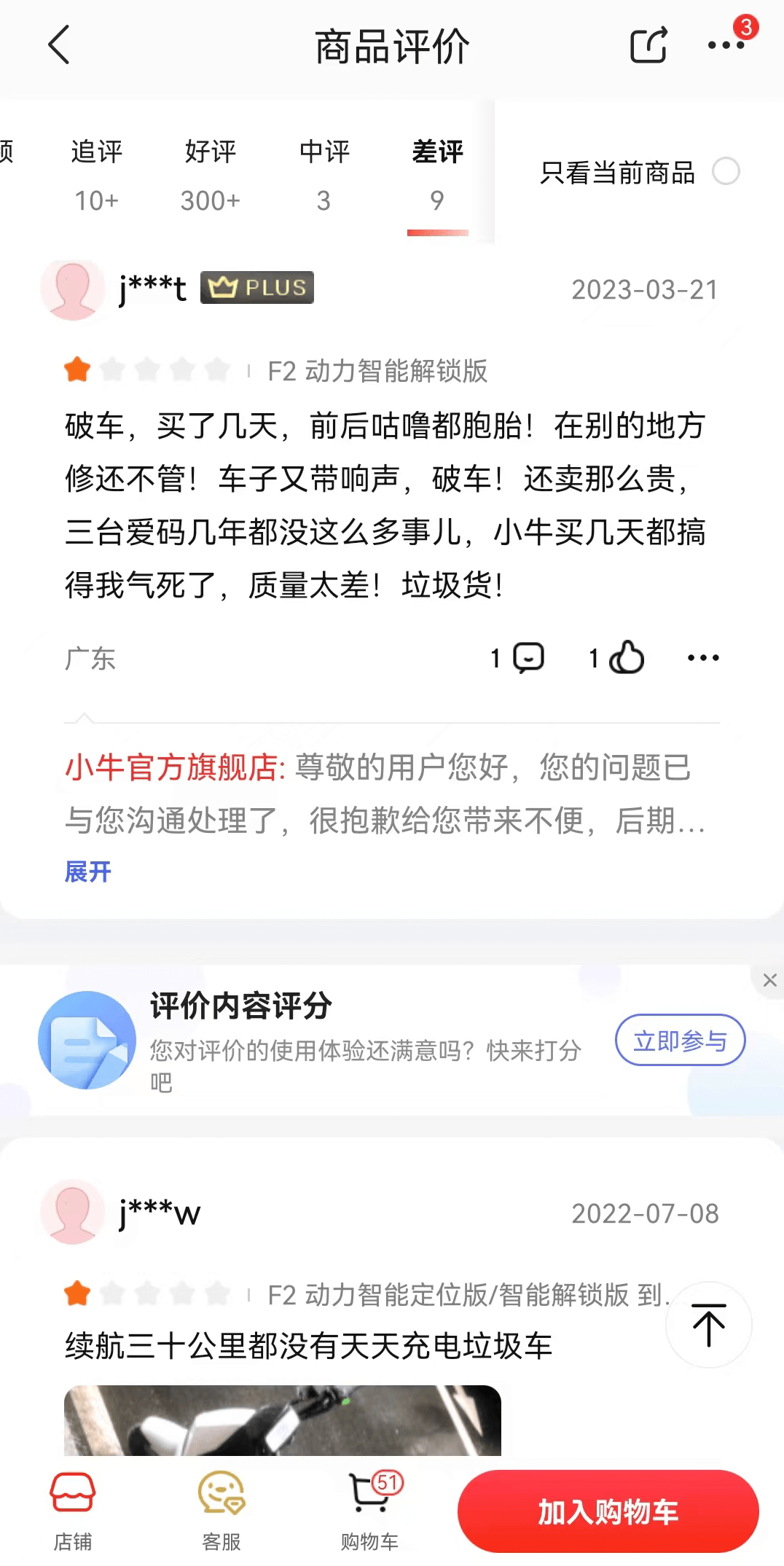Switch to the 好评 tab
The height and width of the screenshot is (1566, 784).
pos(211,175)
